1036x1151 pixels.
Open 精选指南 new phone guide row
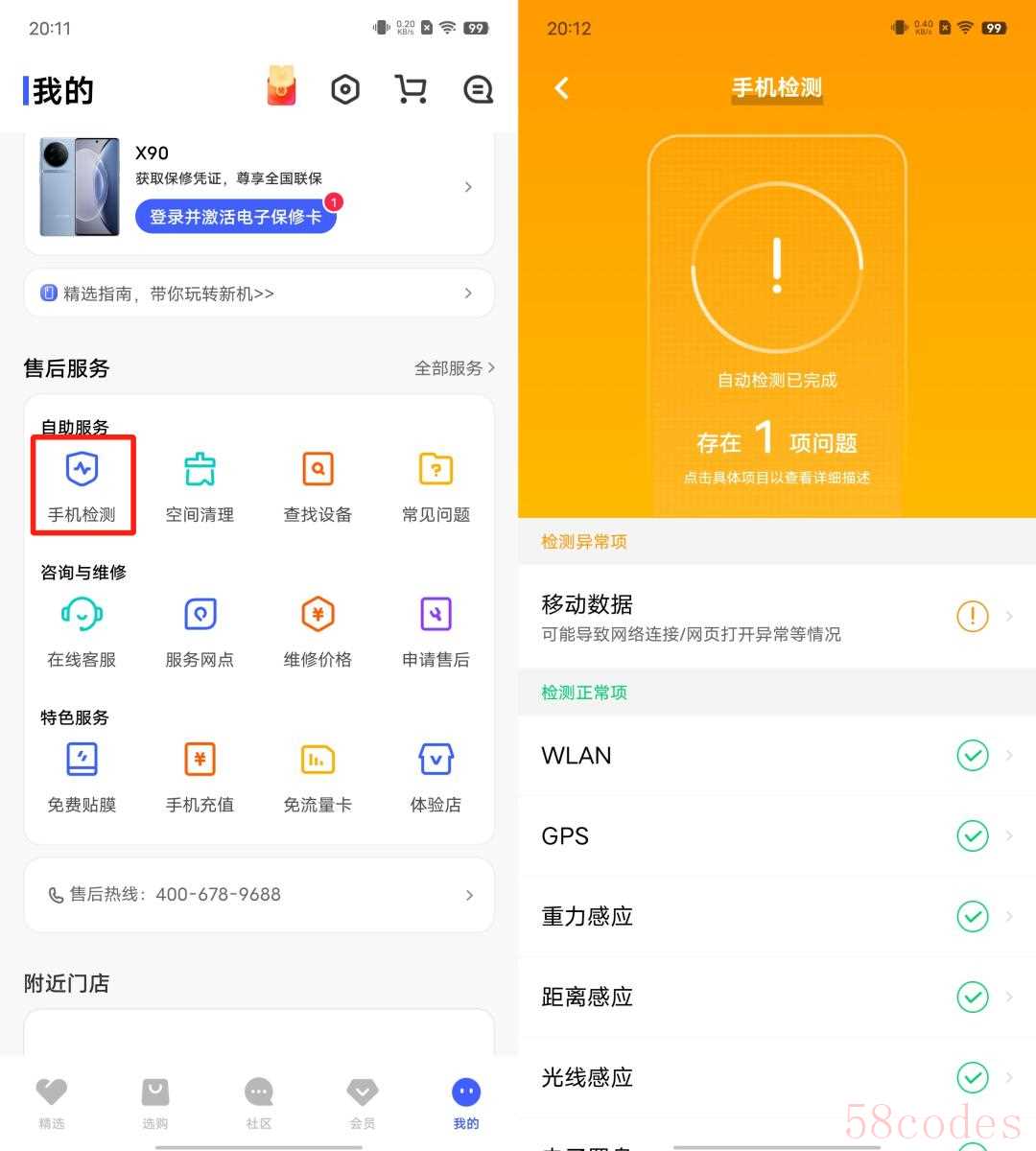pos(259,293)
